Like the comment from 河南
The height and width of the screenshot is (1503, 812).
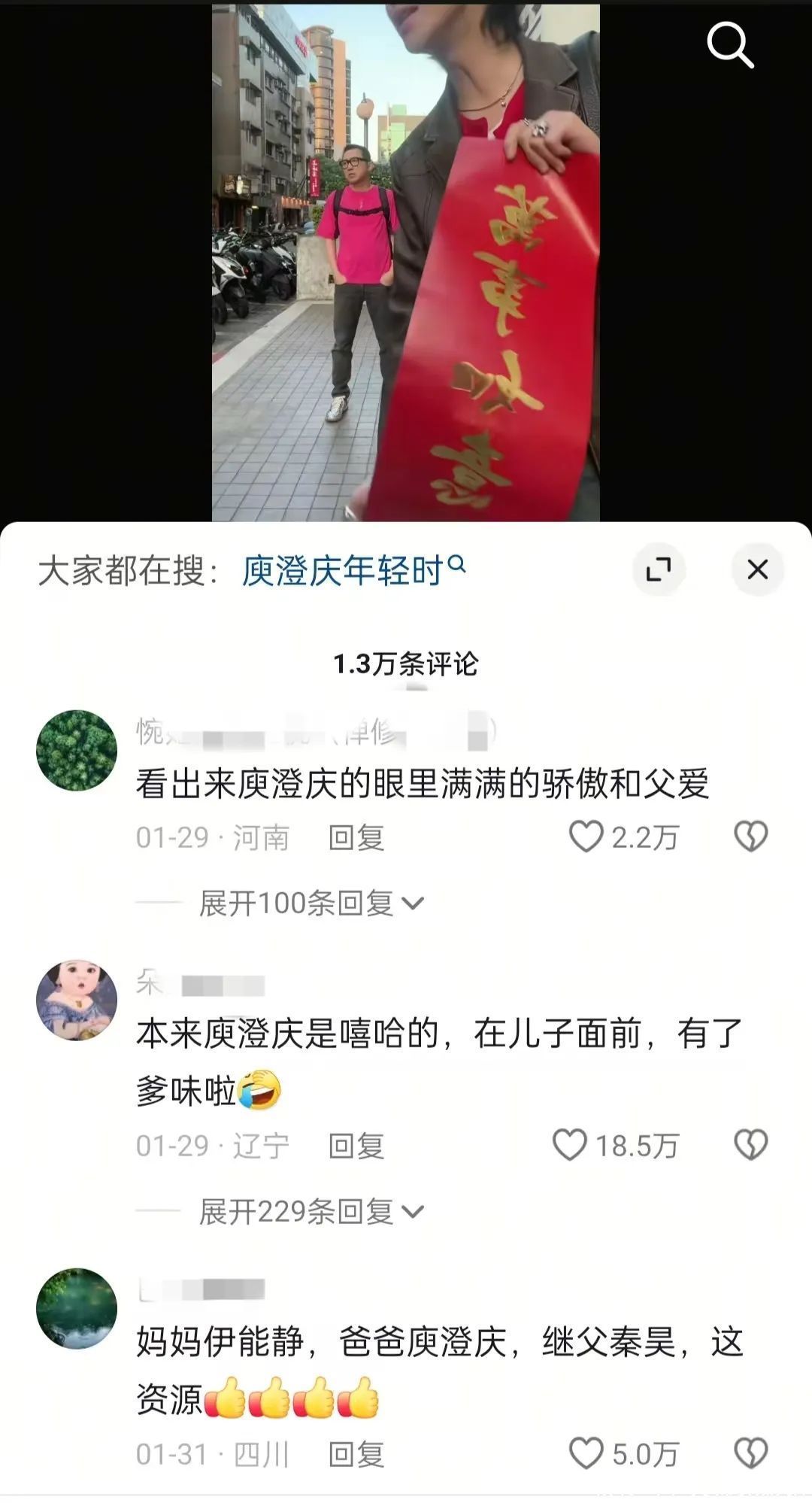coord(586,837)
